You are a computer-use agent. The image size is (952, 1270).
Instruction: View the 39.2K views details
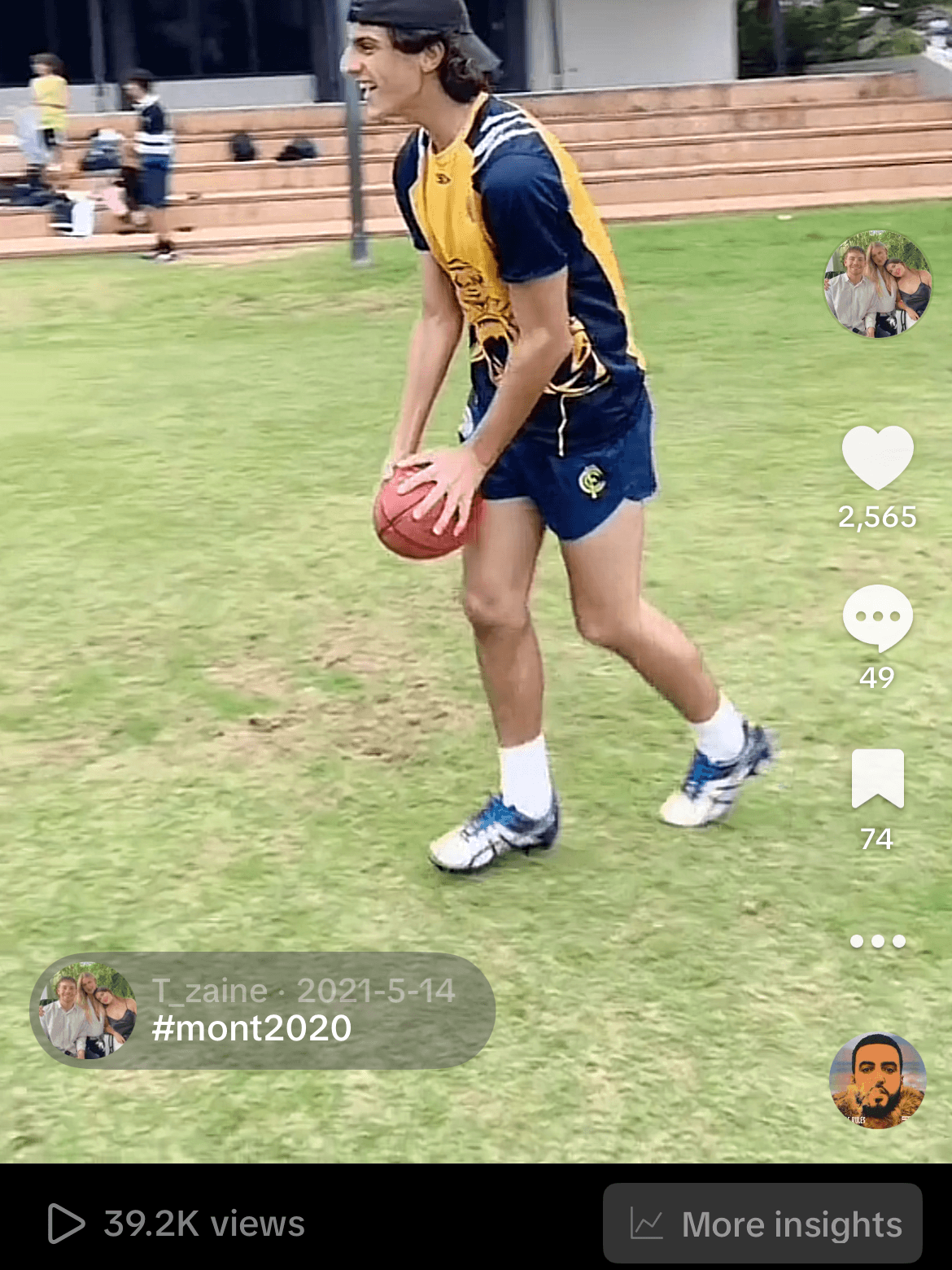tap(177, 1224)
